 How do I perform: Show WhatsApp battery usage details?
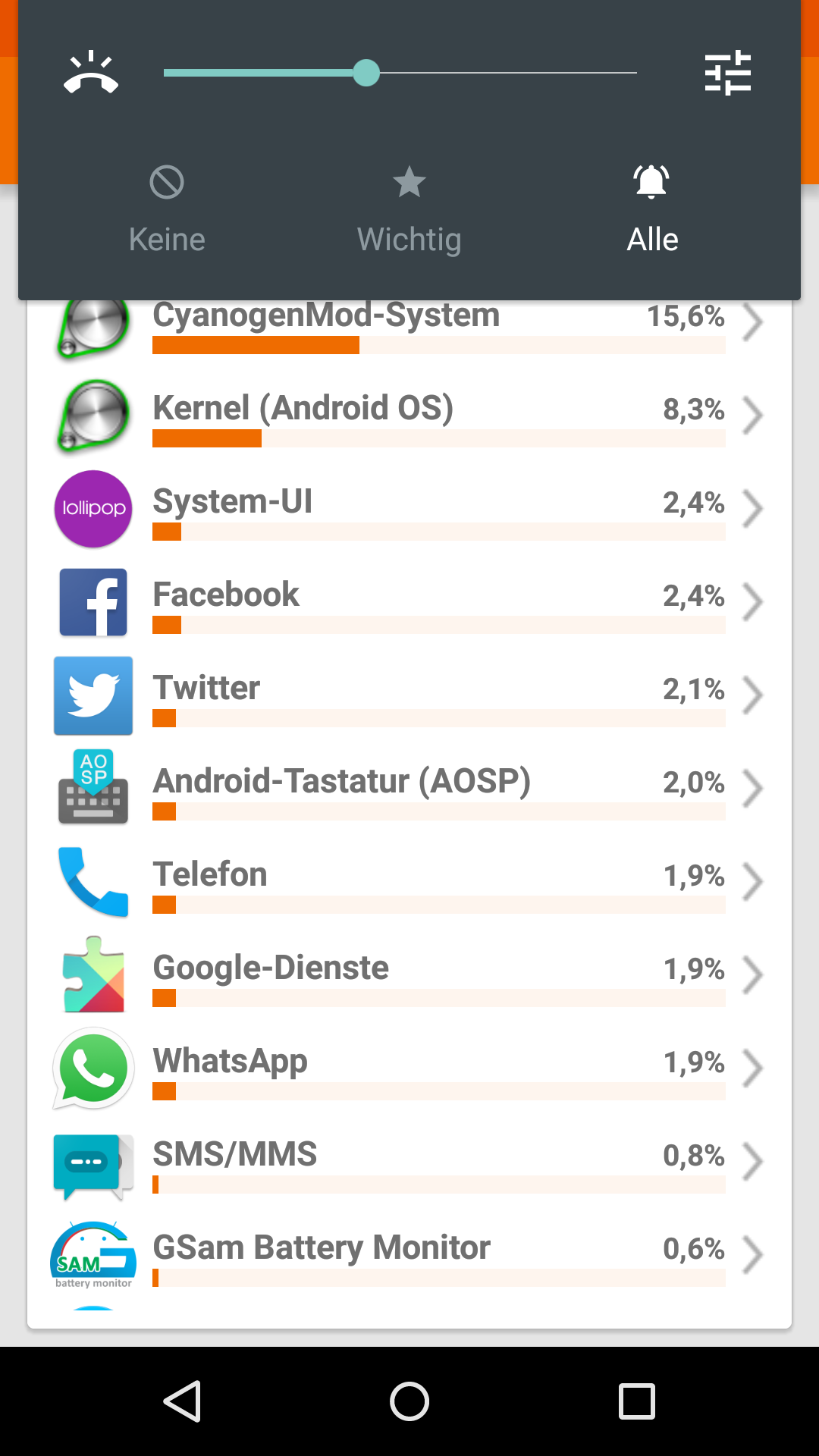409,1068
